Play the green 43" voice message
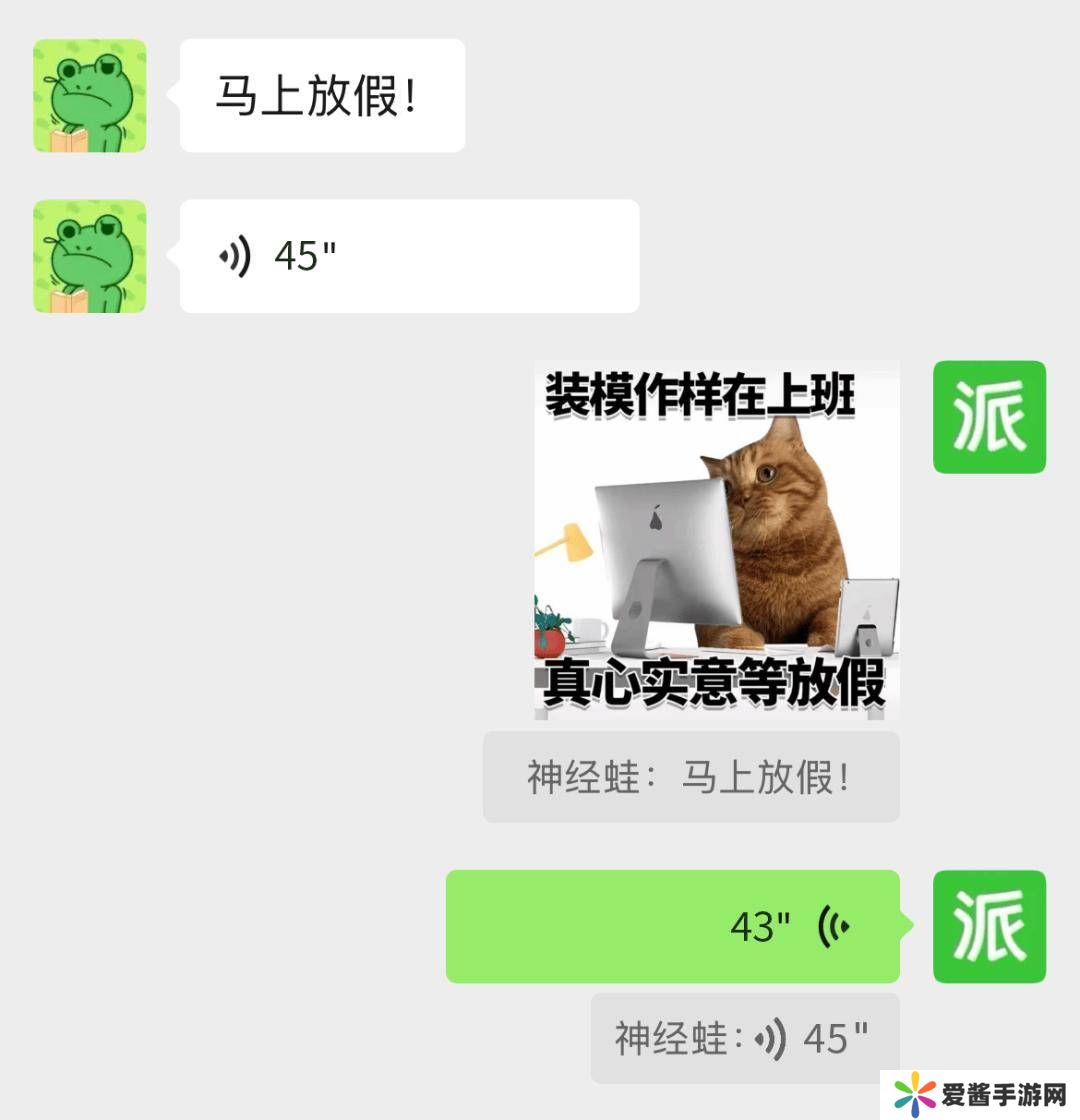This screenshot has height=1120, width=1080. (672, 926)
